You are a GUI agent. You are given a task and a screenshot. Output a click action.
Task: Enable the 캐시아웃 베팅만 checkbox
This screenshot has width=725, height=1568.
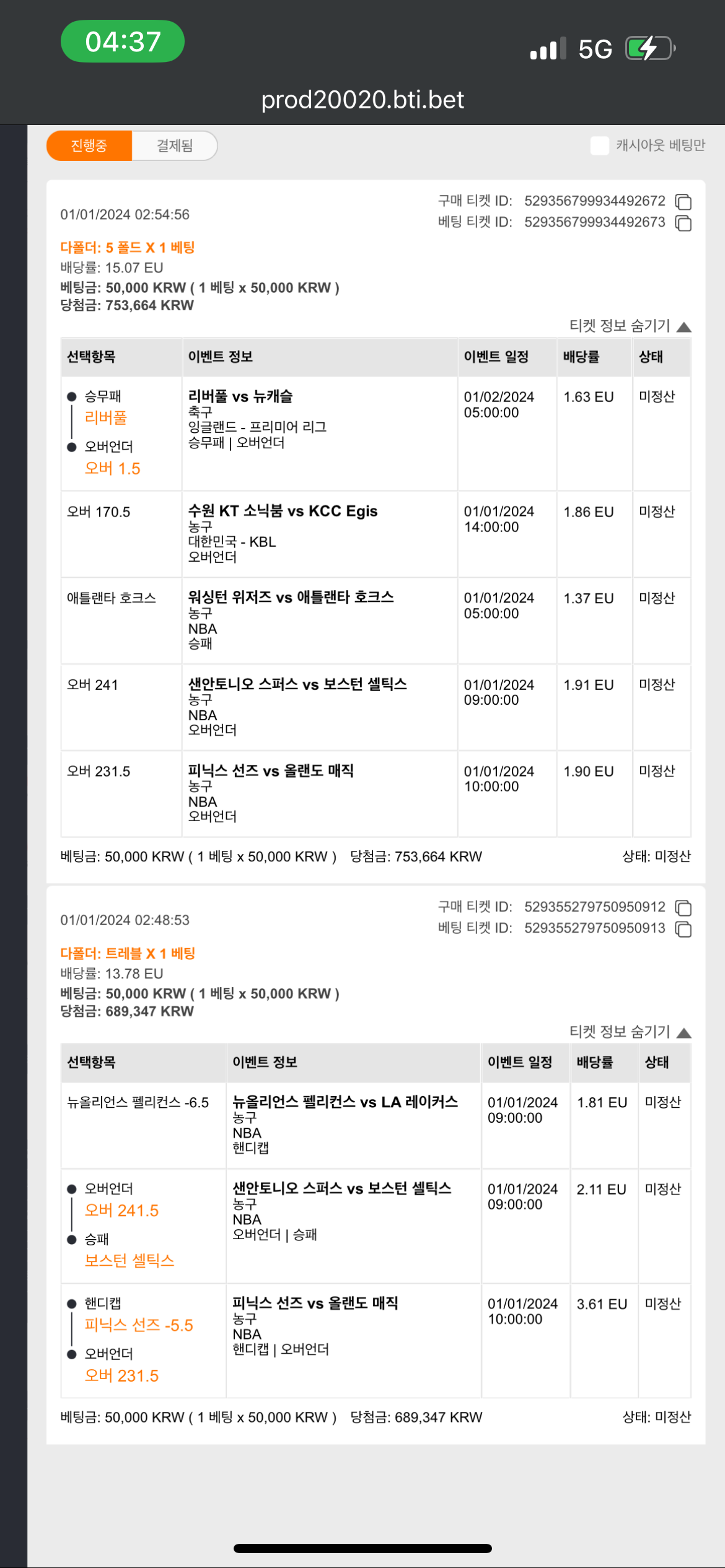599,146
